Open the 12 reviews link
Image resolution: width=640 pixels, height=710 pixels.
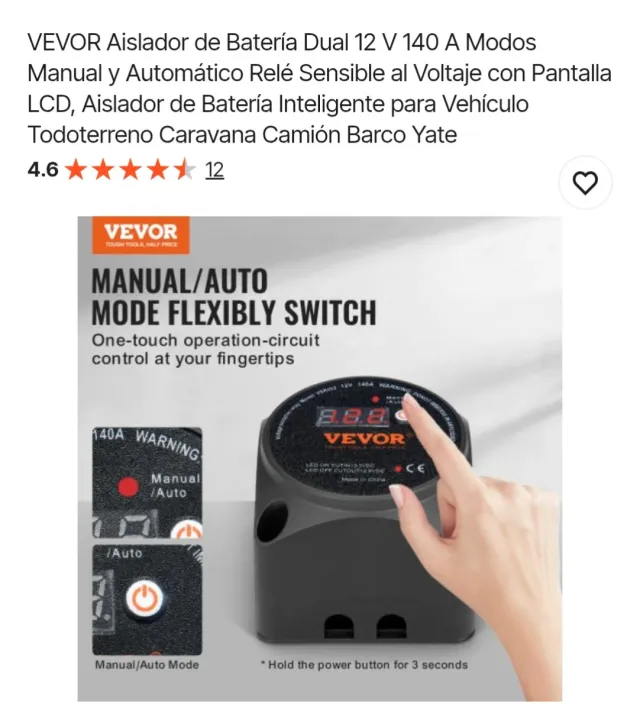[x=214, y=170]
